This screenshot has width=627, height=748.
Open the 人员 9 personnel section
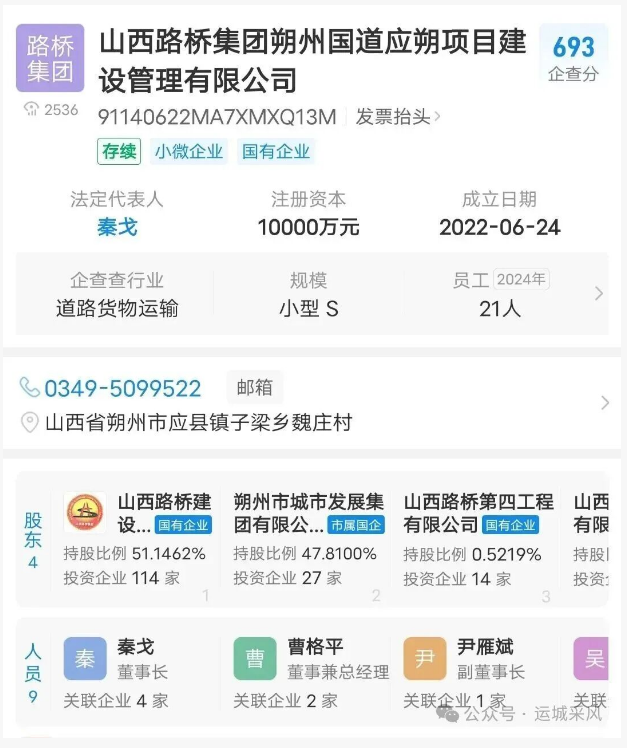click(33, 672)
